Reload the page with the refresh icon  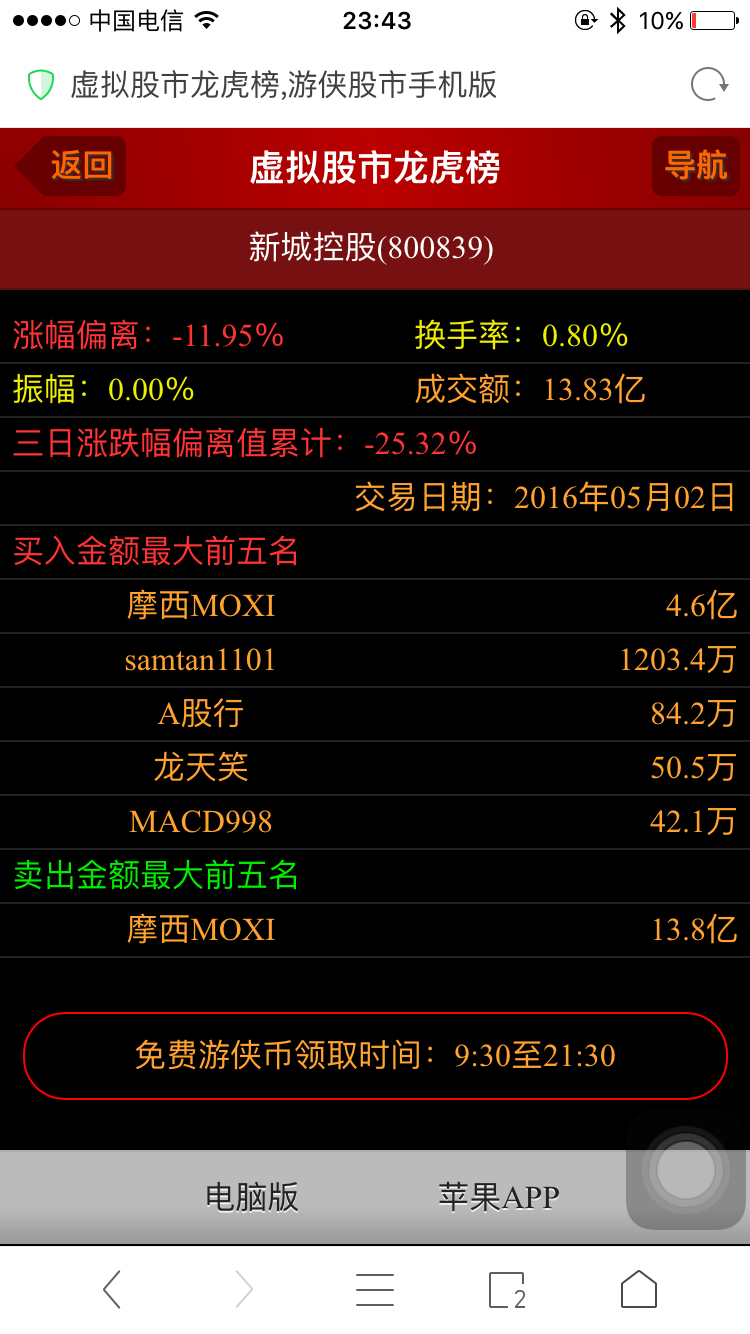tap(709, 85)
